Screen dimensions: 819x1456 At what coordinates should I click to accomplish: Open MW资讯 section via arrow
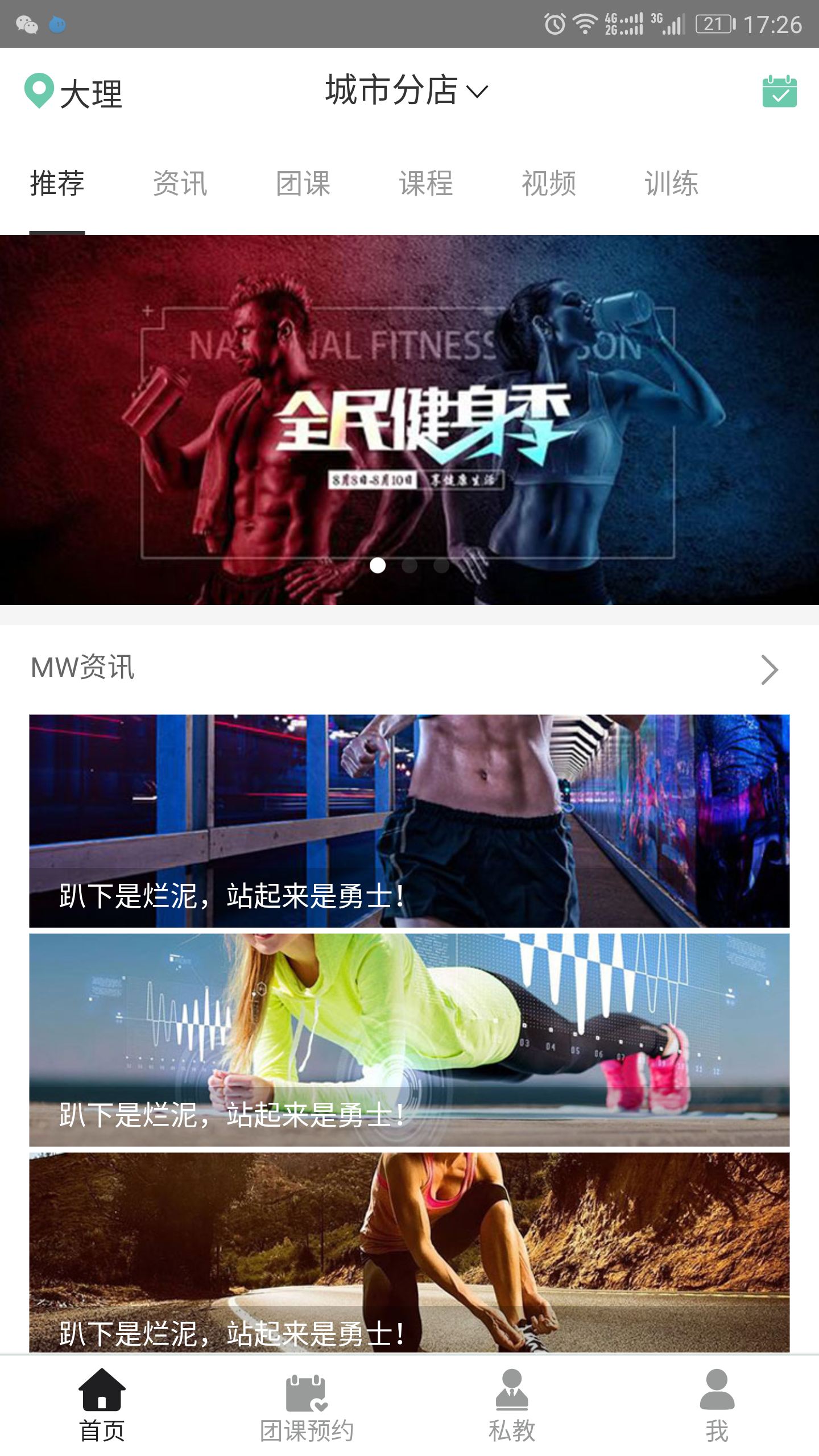coord(769,669)
